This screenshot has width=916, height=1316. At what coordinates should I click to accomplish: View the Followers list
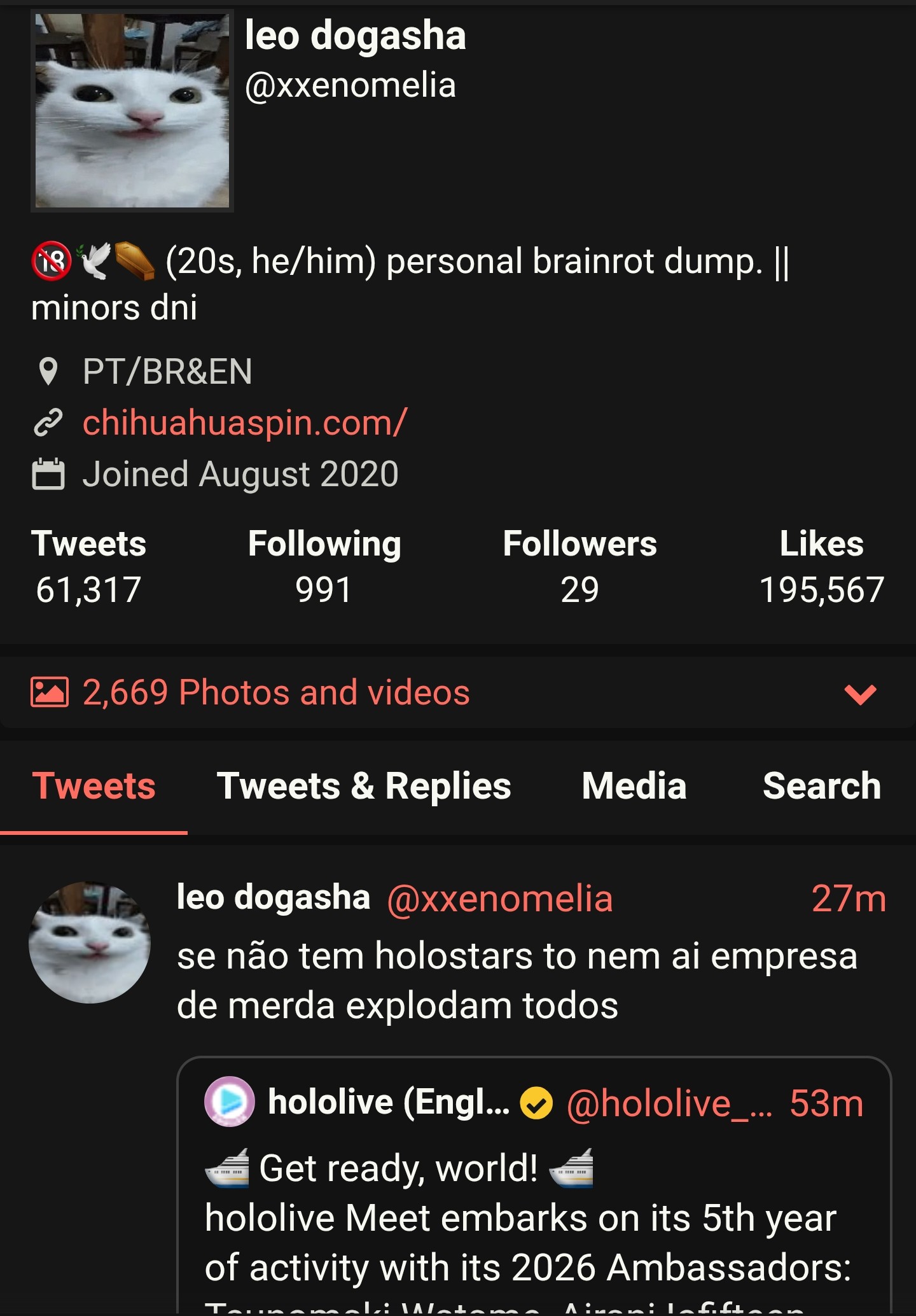pyautogui.click(x=579, y=566)
